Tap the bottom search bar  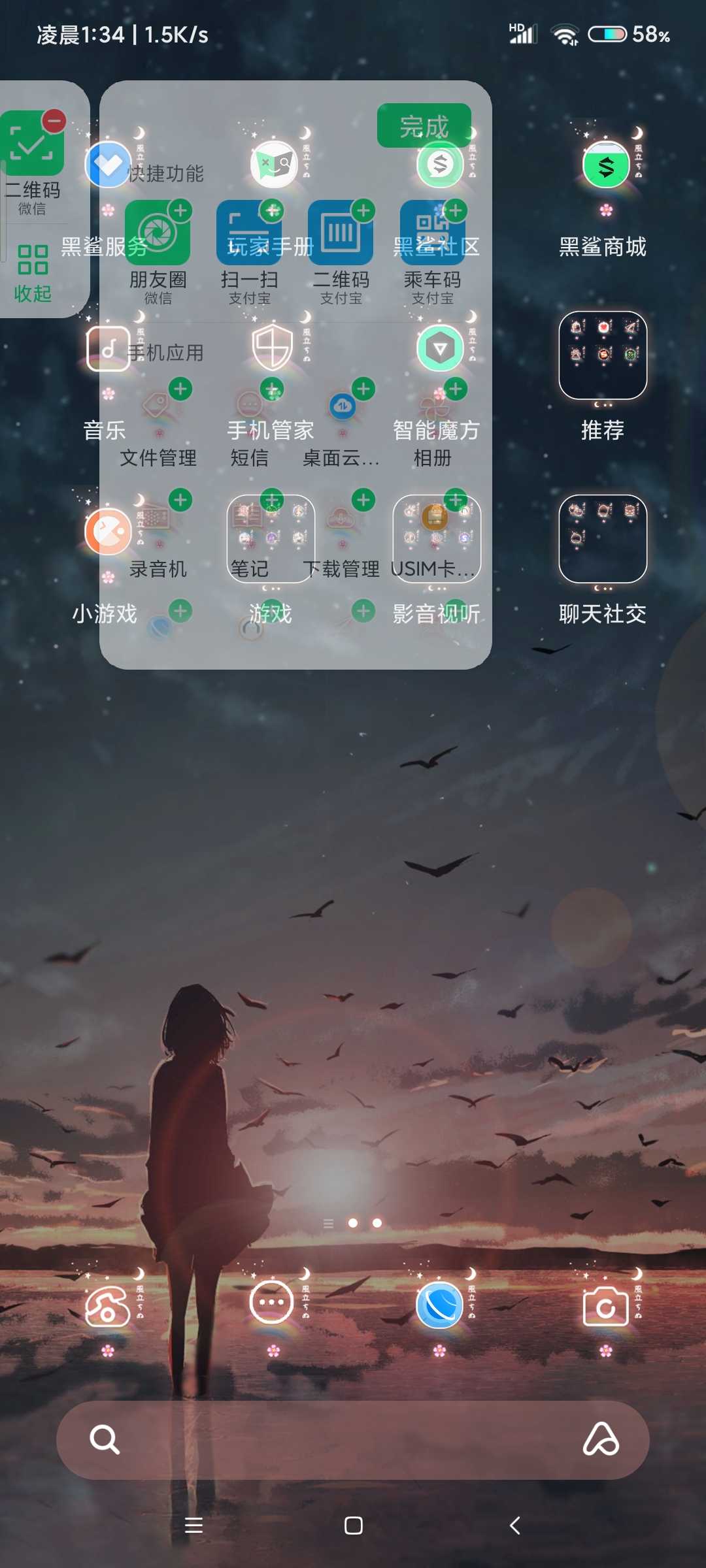[x=353, y=1440]
